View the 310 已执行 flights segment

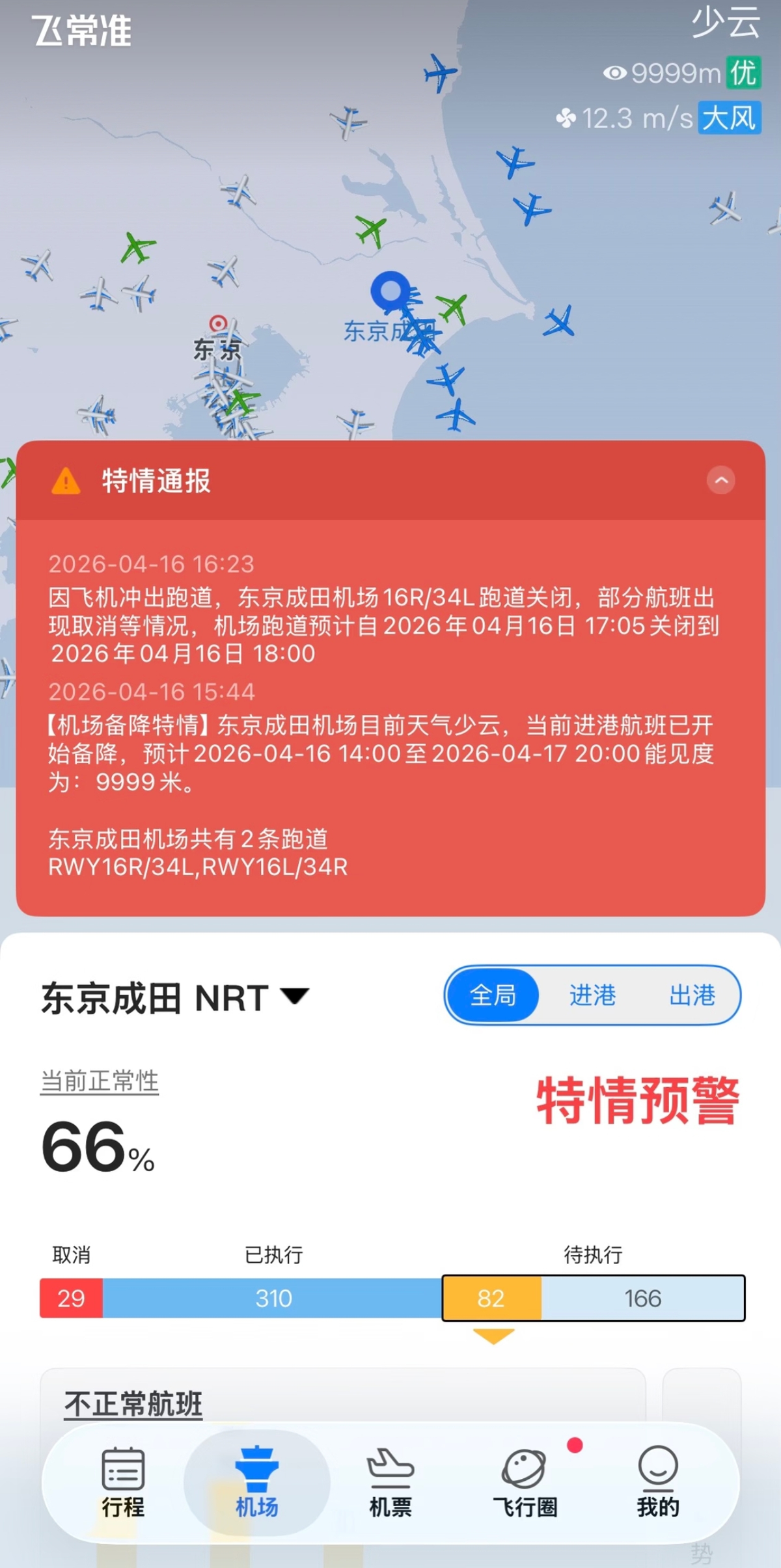(273, 1299)
